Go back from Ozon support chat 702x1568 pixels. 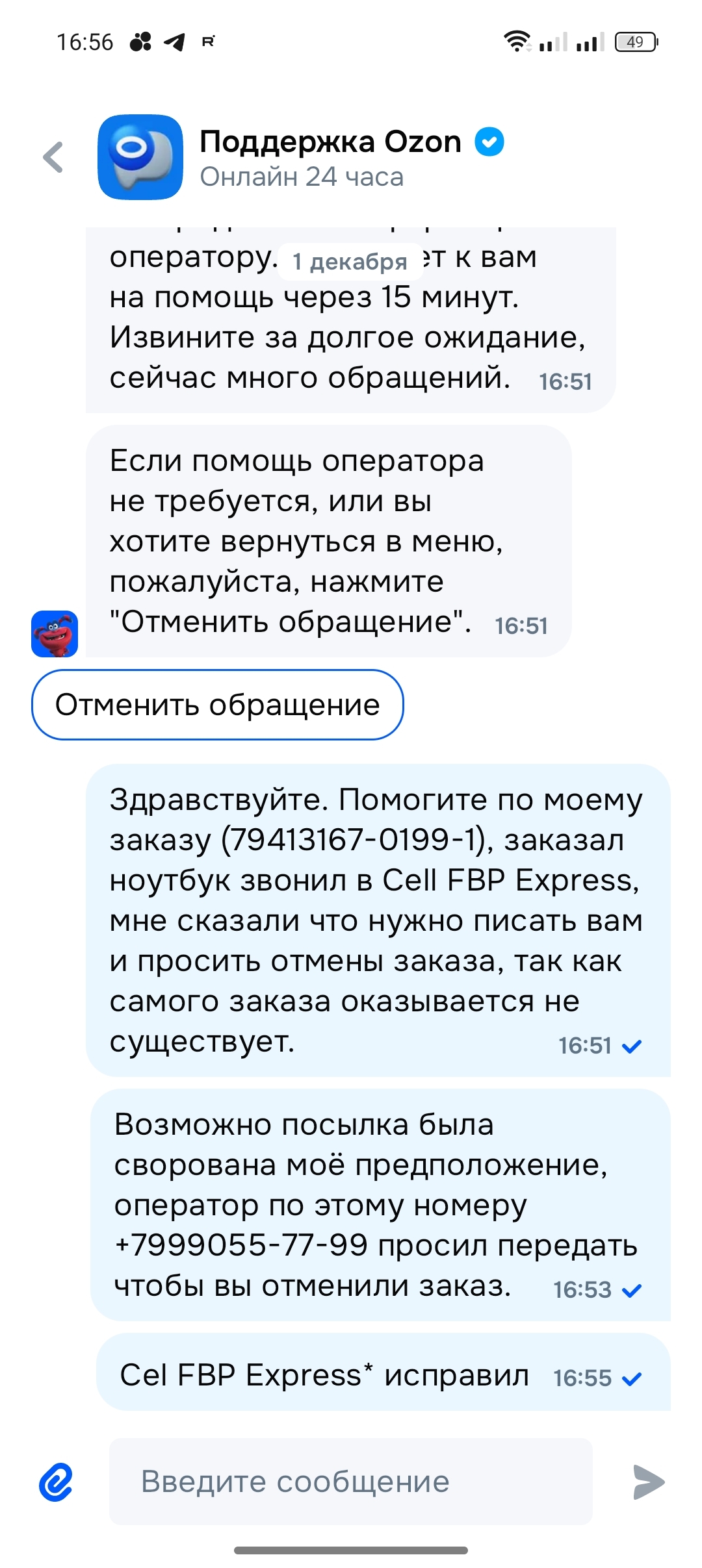tap(53, 157)
